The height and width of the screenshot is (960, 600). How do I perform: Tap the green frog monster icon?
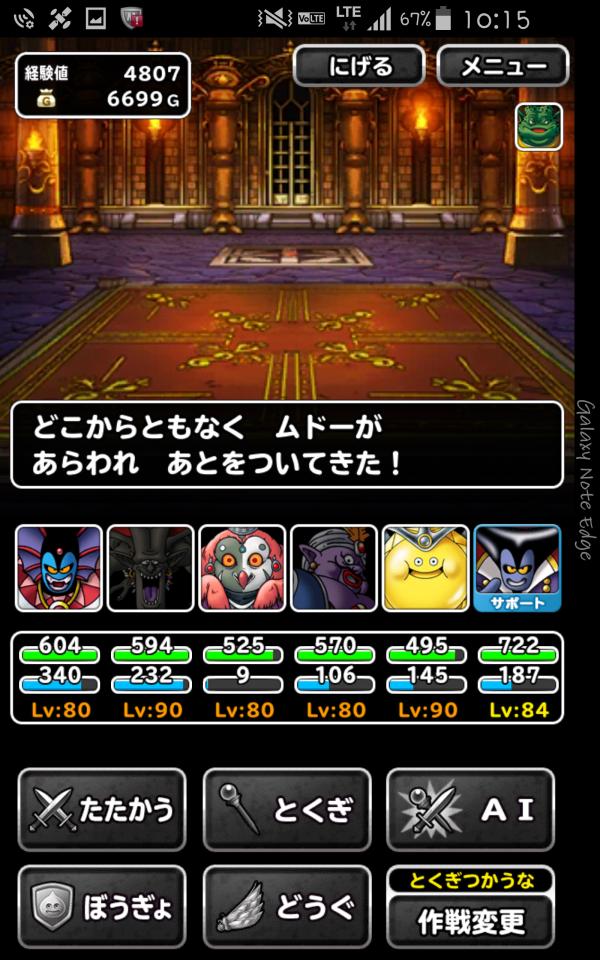tap(538, 127)
